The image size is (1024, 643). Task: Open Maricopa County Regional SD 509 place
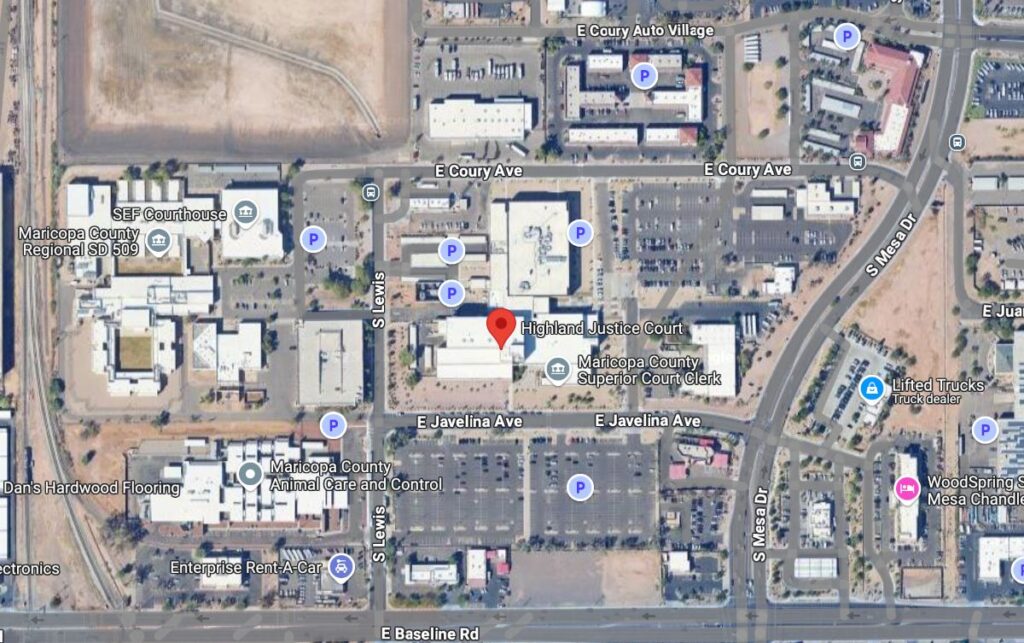157,241
